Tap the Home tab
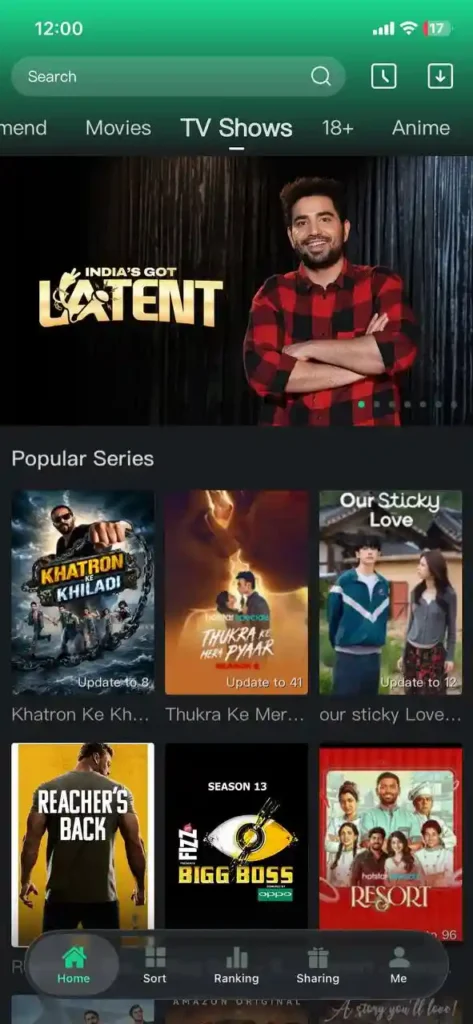Image resolution: width=473 pixels, height=1024 pixels. (x=73, y=965)
